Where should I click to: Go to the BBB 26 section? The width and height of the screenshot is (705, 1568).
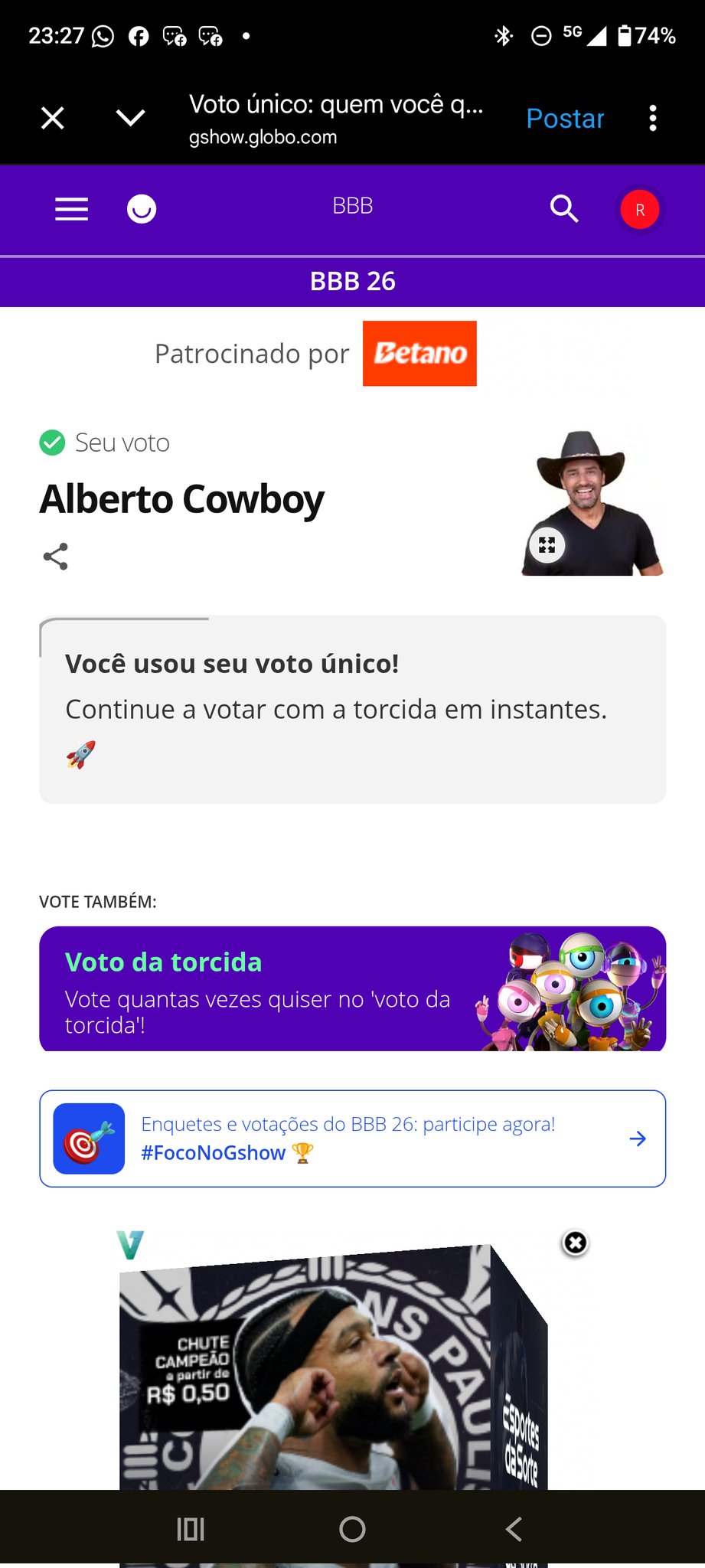pyautogui.click(x=352, y=282)
